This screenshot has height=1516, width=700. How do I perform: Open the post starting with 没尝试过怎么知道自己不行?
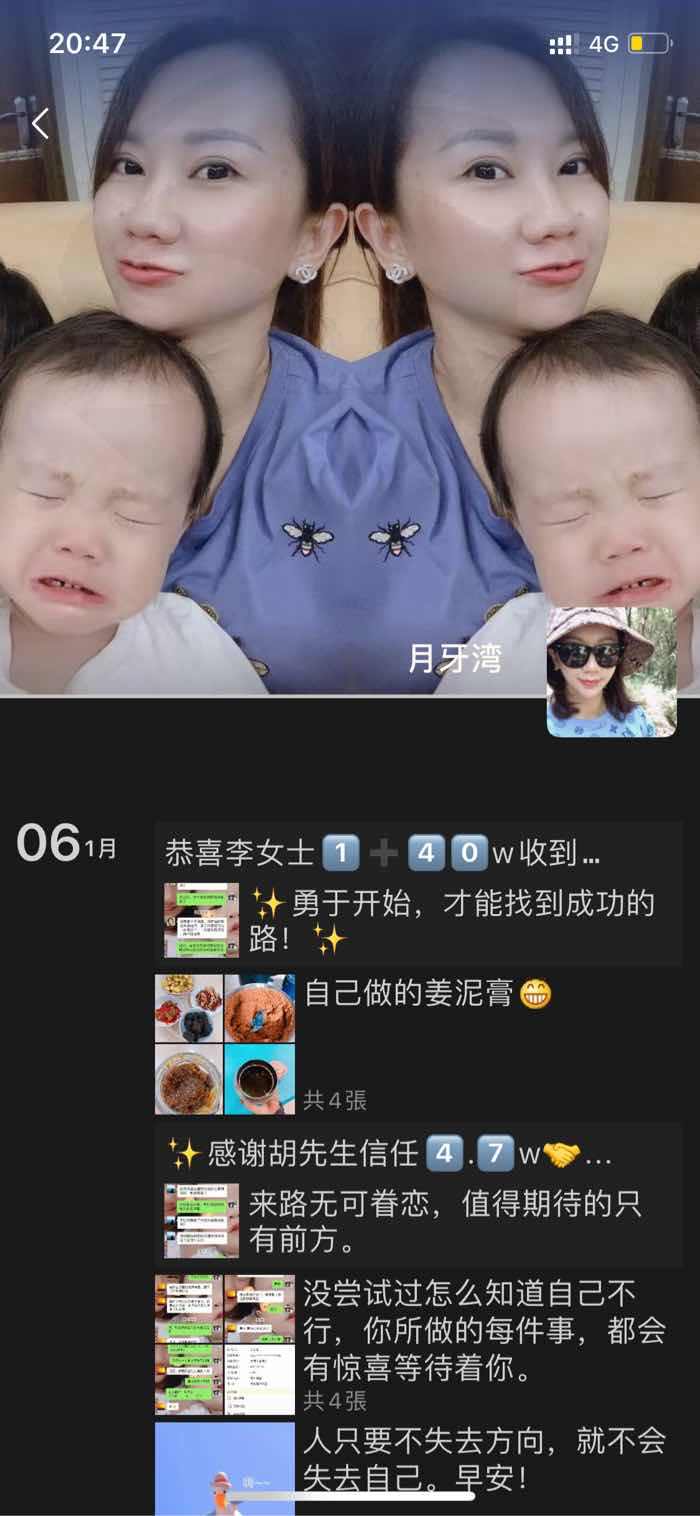click(418, 1344)
